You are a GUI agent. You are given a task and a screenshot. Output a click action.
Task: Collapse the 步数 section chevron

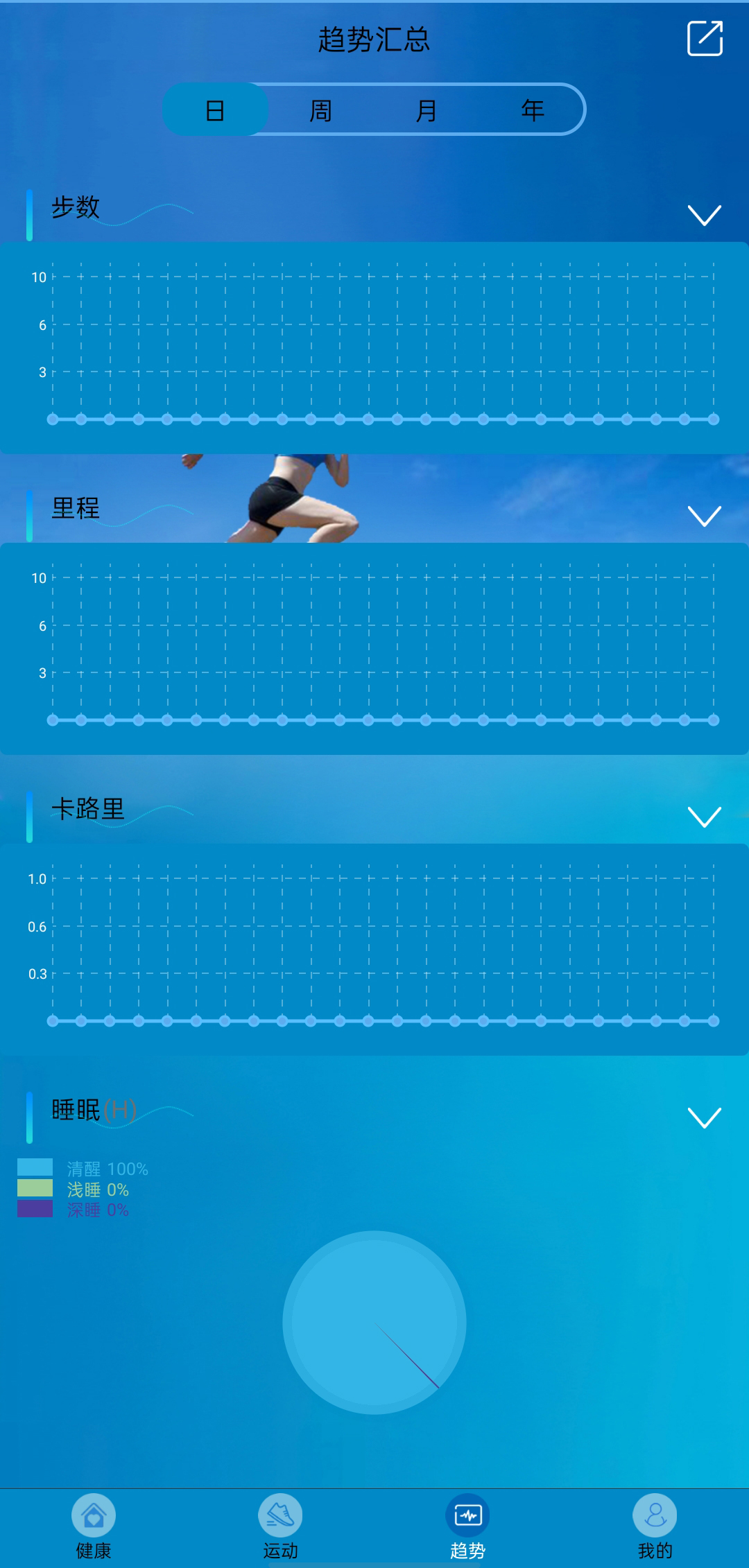click(x=704, y=215)
